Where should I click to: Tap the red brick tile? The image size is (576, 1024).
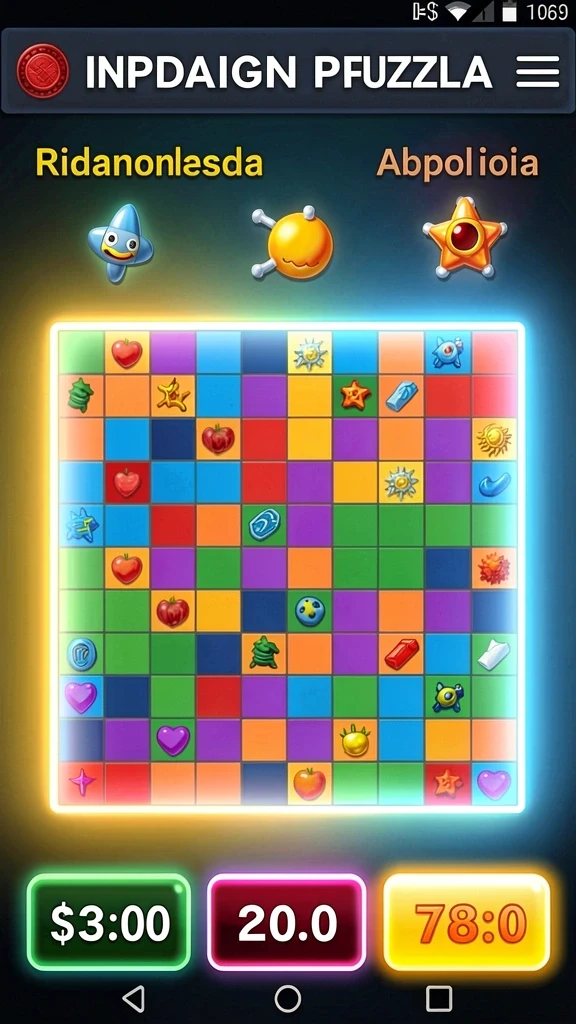pyautogui.click(x=402, y=654)
